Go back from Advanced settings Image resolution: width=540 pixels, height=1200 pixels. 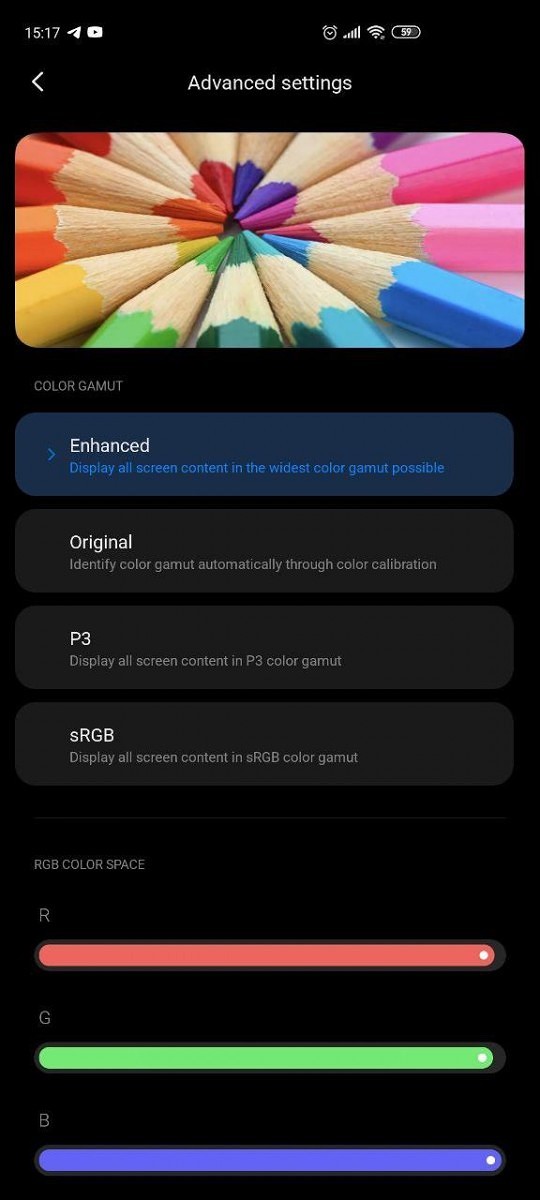[38, 82]
